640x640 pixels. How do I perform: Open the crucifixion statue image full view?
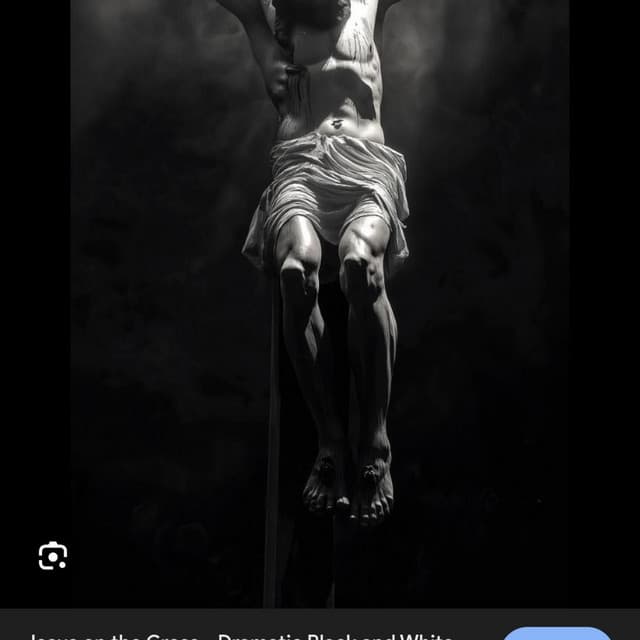pyautogui.click(x=320, y=300)
